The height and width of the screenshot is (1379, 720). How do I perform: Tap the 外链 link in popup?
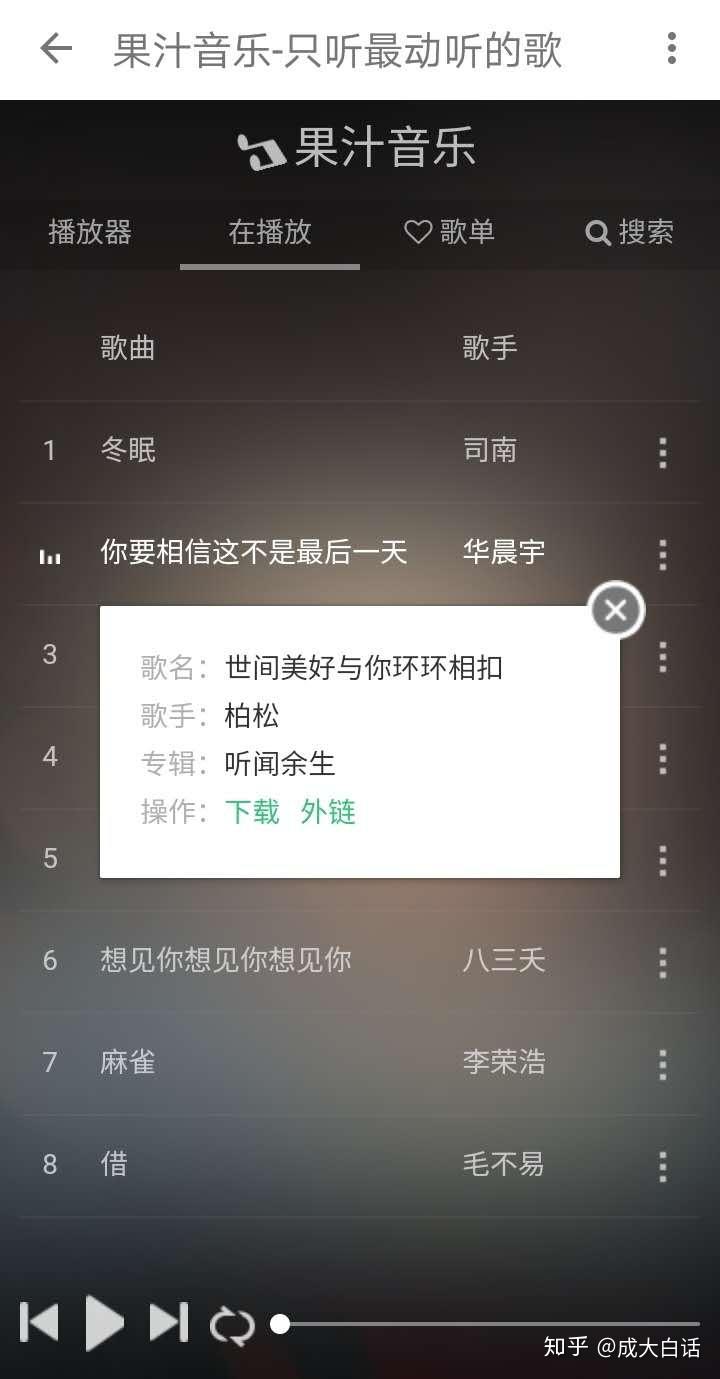328,811
